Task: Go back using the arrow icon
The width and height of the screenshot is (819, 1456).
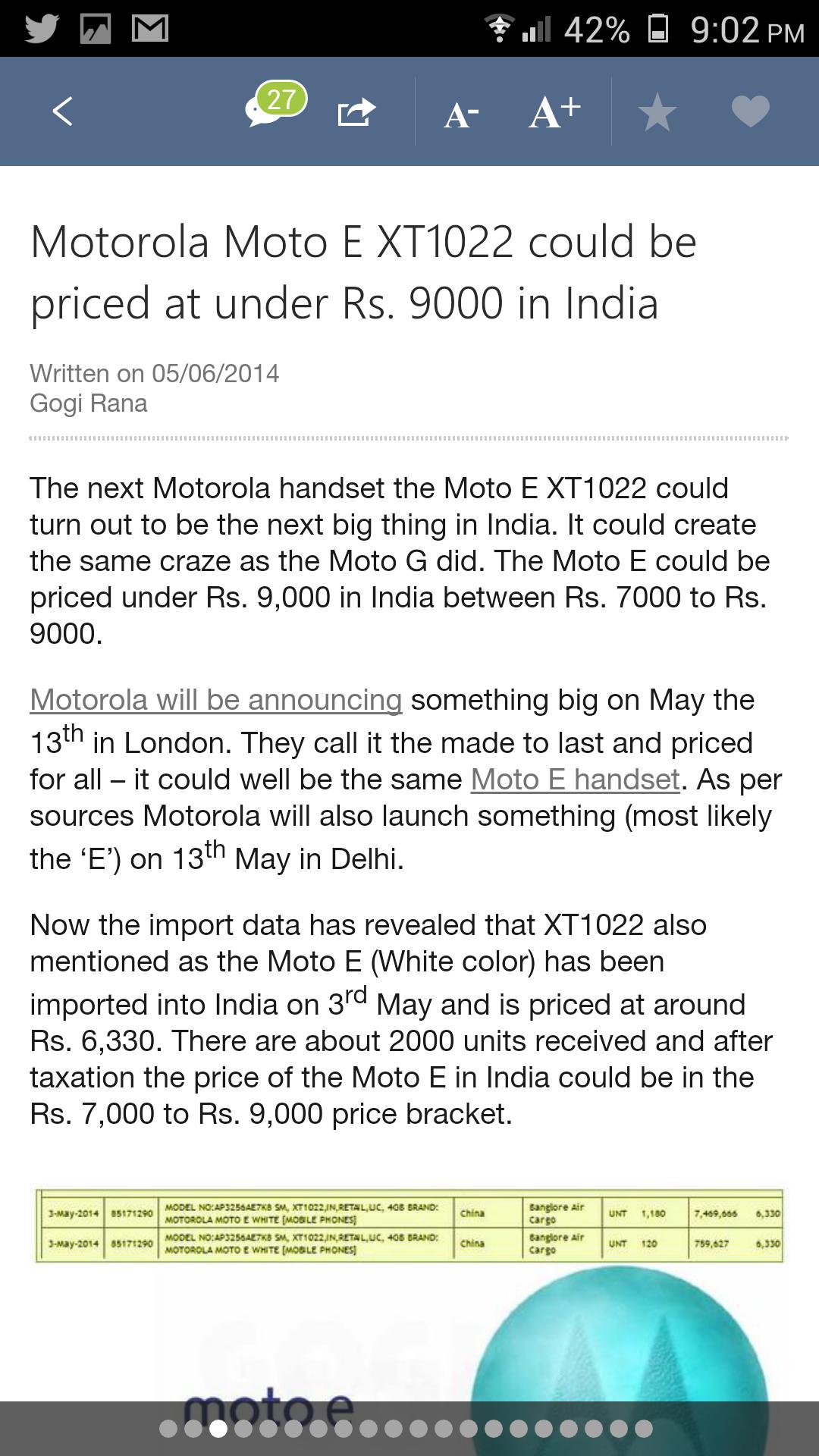Action: (62, 111)
